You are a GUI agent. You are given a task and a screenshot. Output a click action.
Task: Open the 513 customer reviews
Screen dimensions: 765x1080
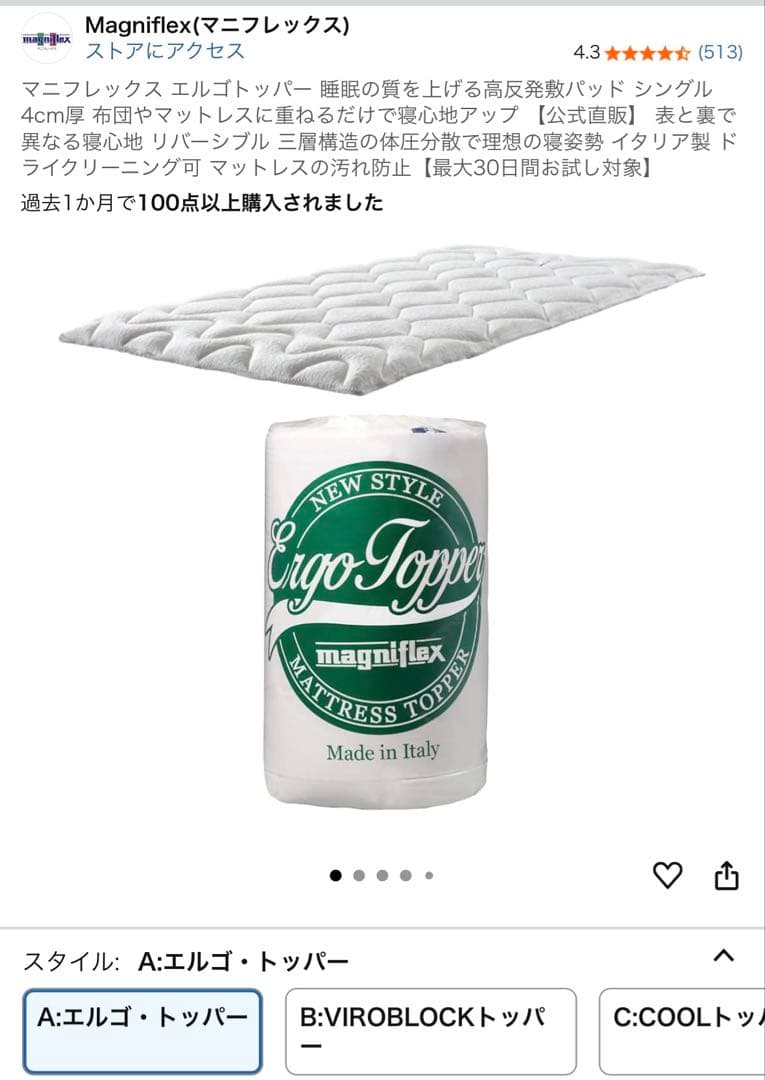click(720, 52)
